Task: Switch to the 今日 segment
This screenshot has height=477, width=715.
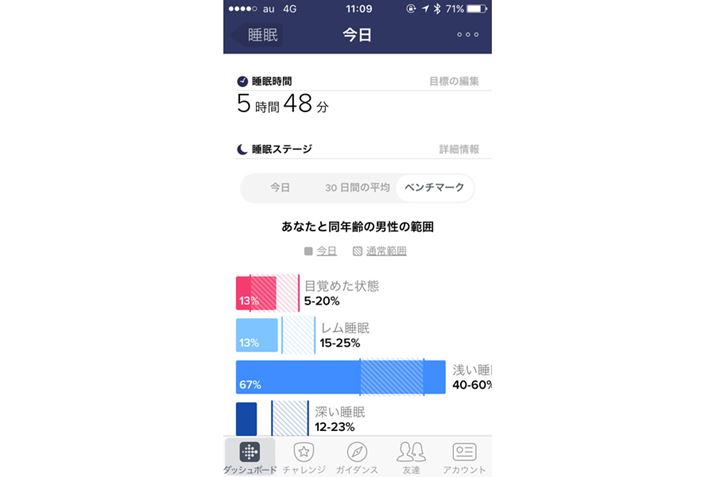Action: click(280, 187)
